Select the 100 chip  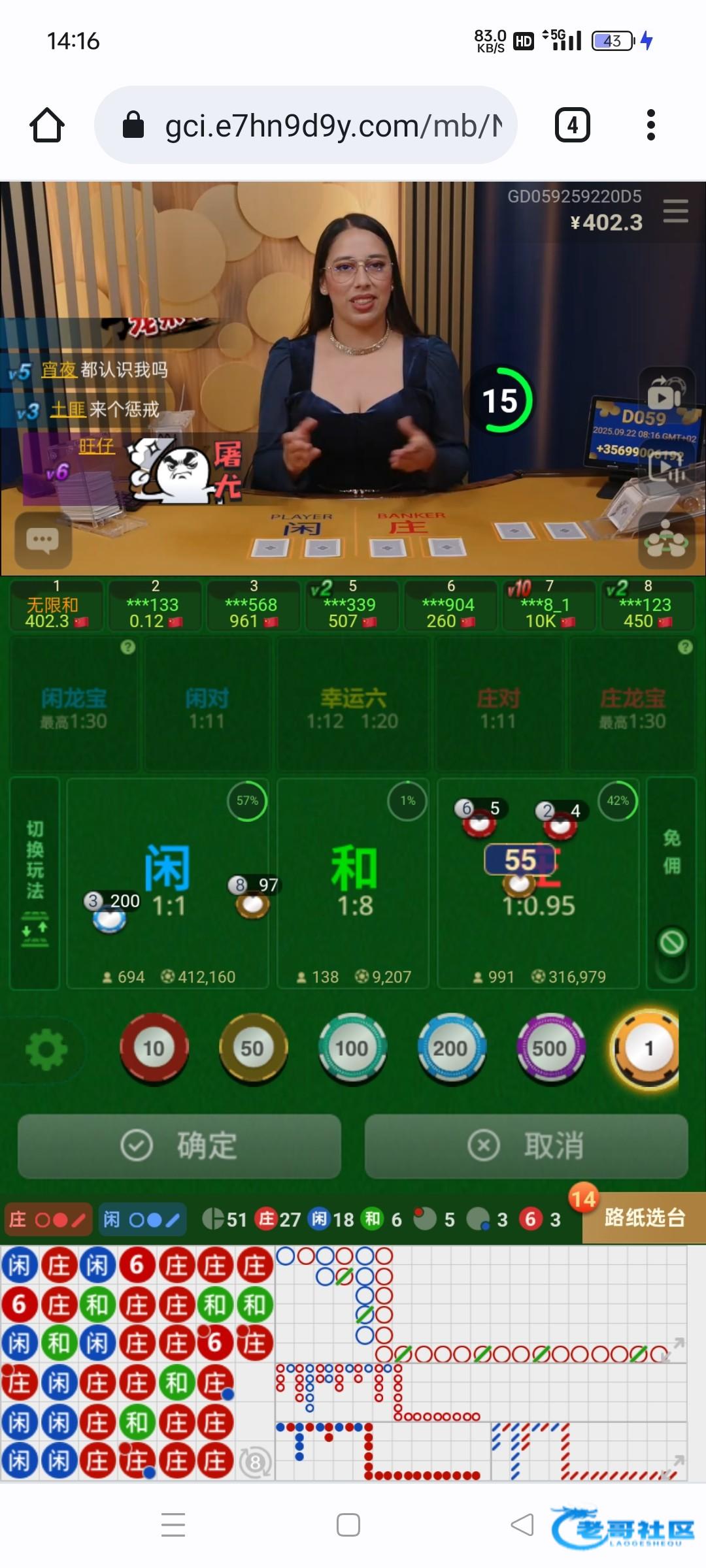click(352, 1049)
